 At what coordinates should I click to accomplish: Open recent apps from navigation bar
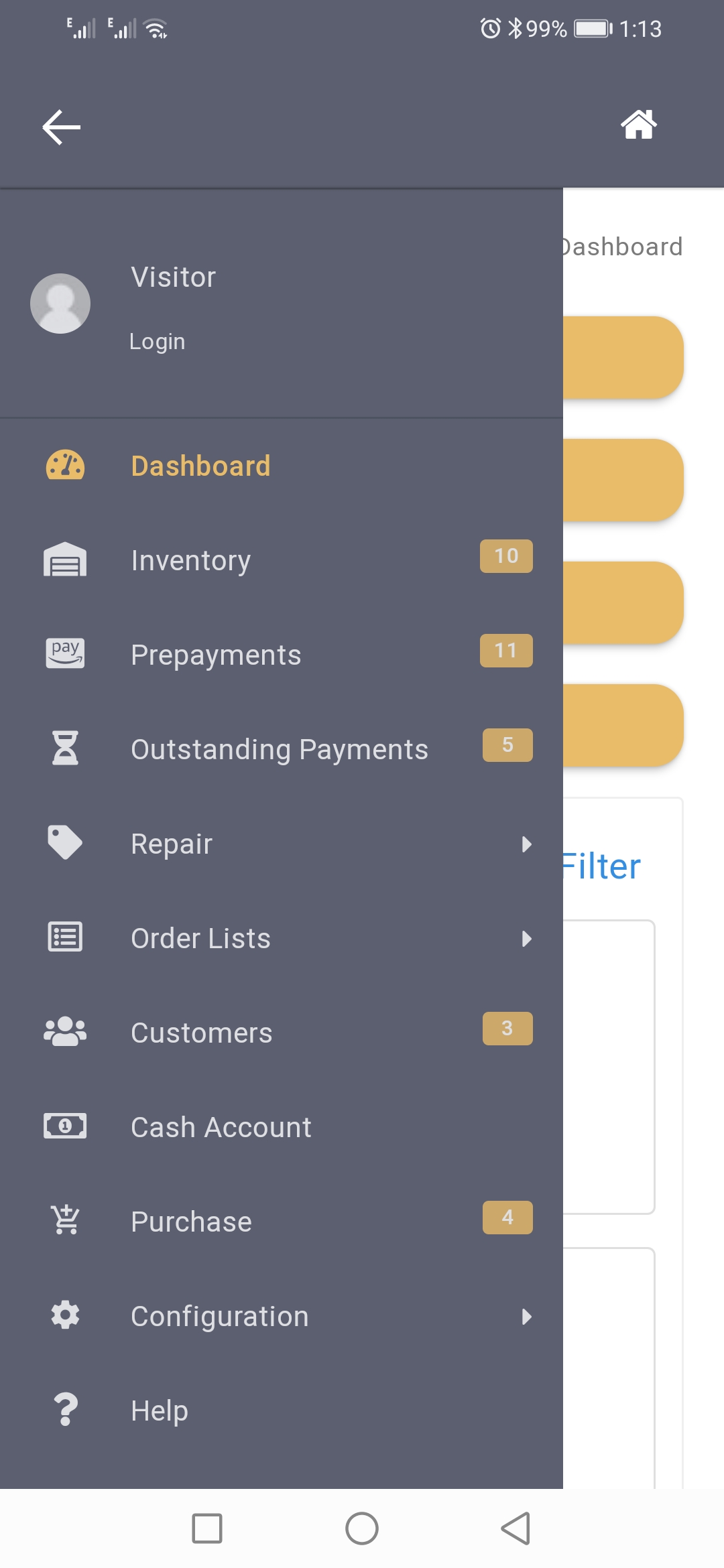tap(207, 1528)
